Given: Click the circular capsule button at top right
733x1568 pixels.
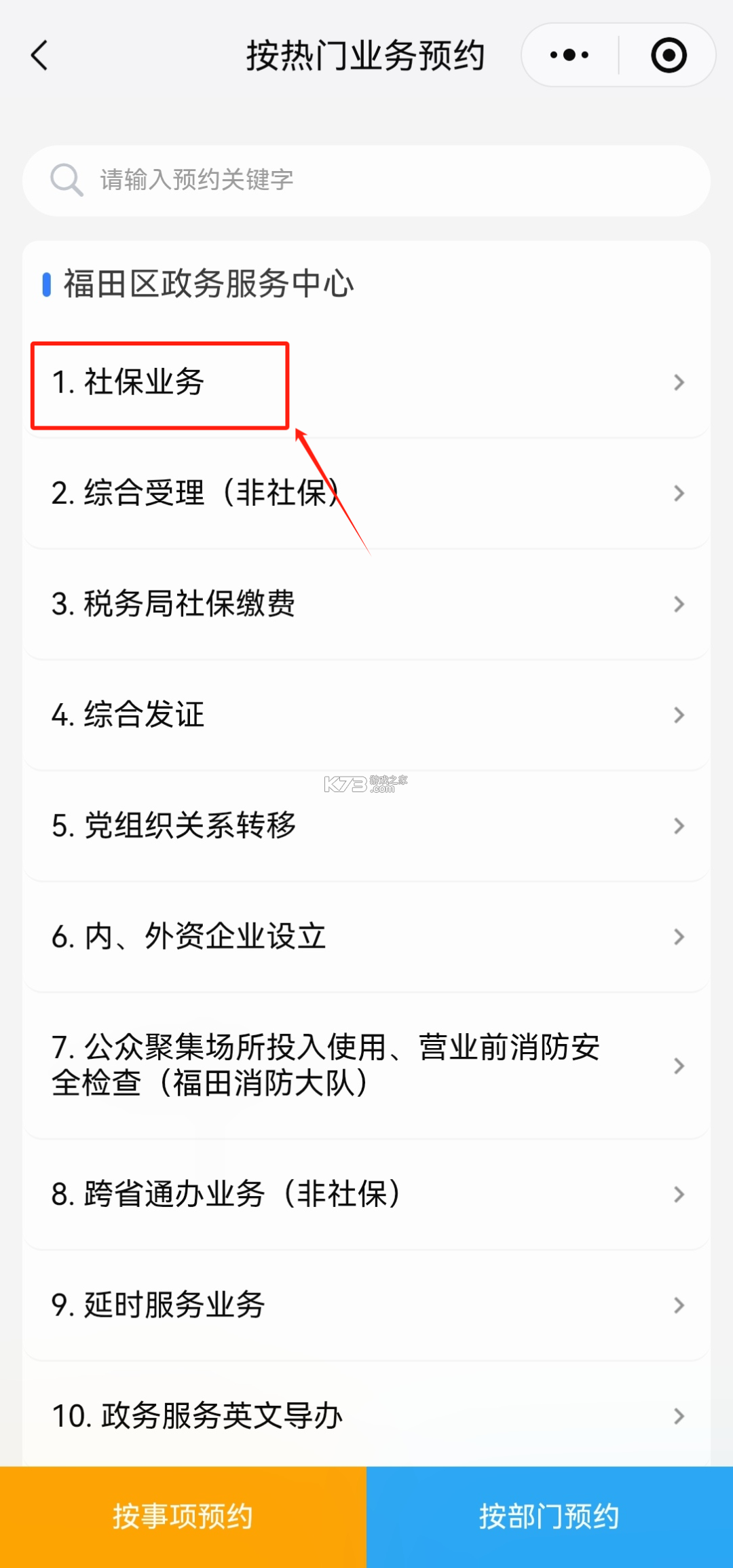Looking at the screenshot, I should pos(668,54).
